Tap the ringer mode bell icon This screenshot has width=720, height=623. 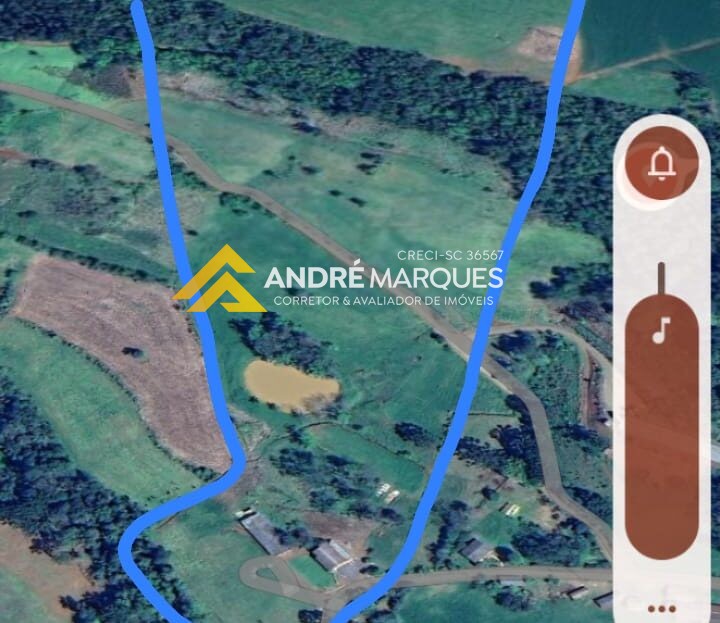point(660,163)
